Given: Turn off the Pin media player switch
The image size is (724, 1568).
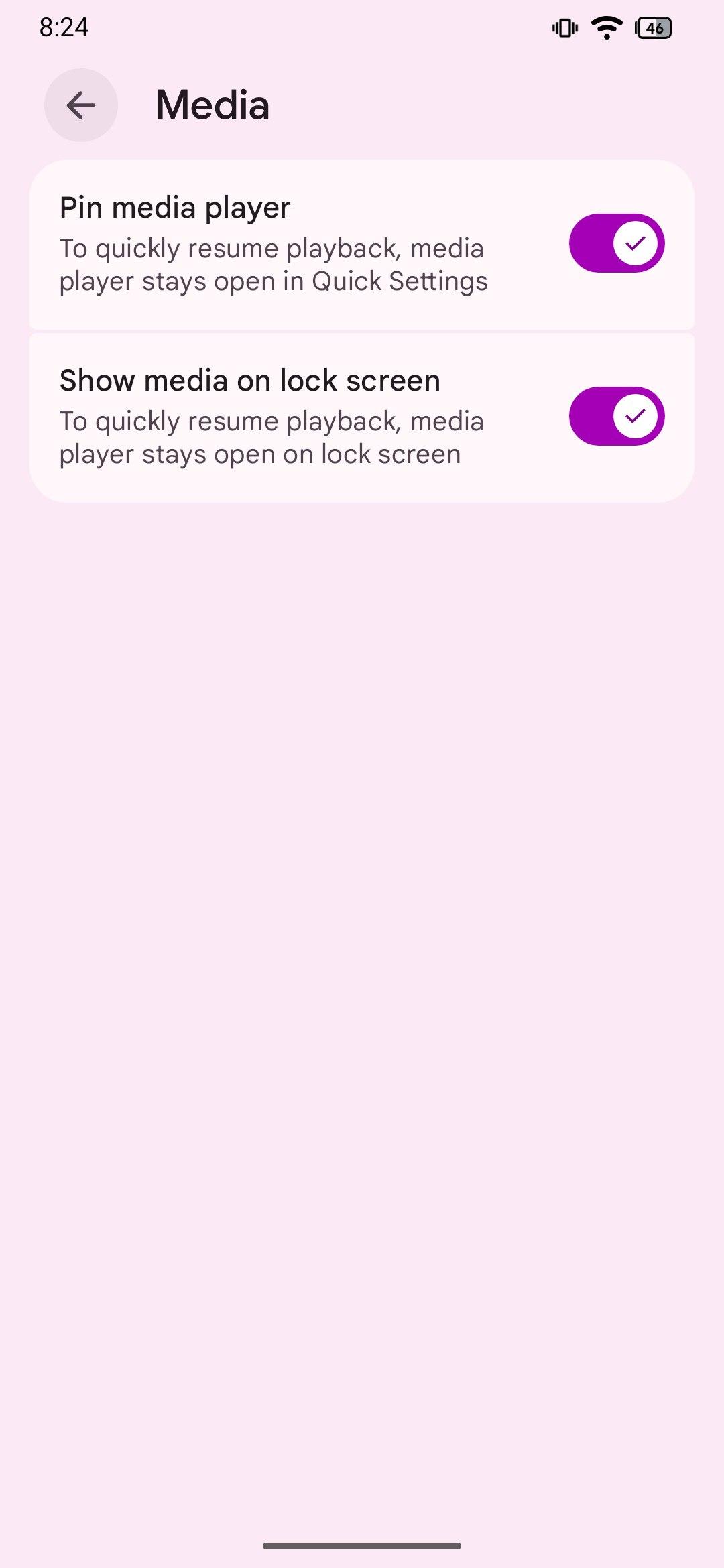Looking at the screenshot, I should pyautogui.click(x=617, y=243).
